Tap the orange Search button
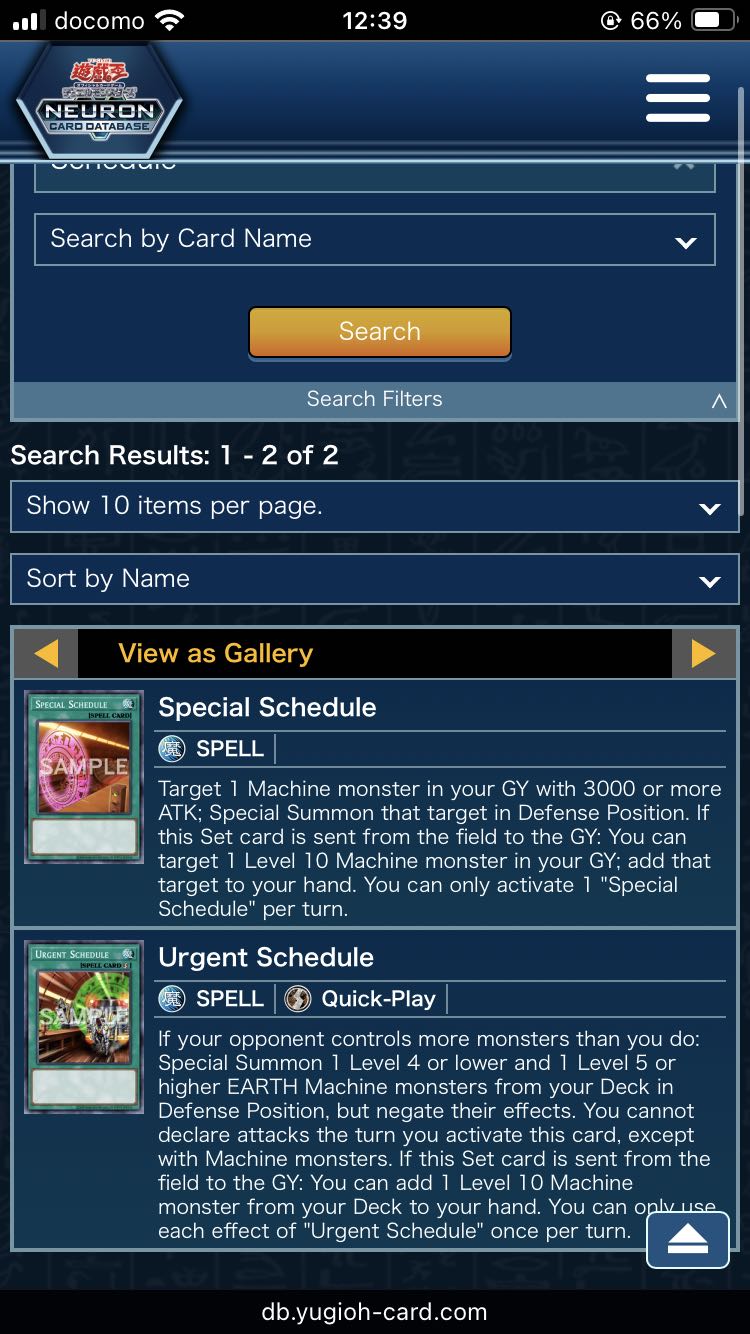 click(x=379, y=332)
